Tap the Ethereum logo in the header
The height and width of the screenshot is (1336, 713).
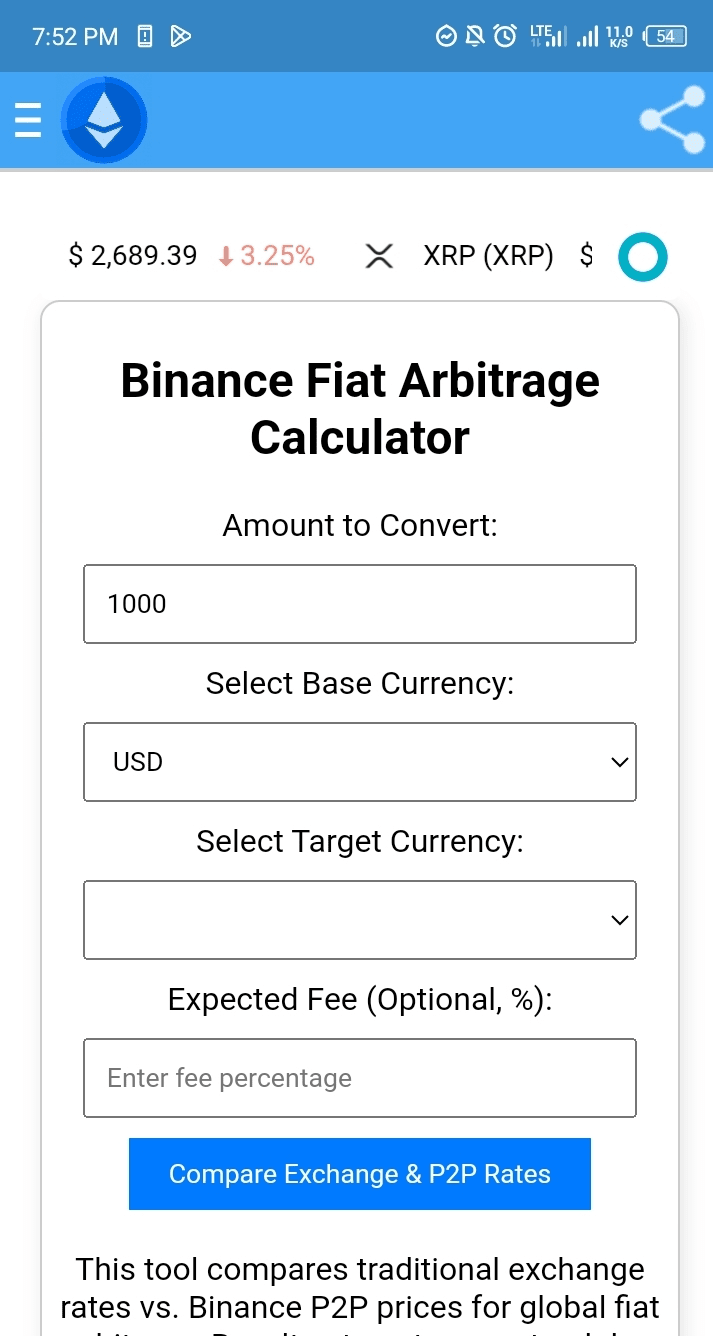coord(104,121)
